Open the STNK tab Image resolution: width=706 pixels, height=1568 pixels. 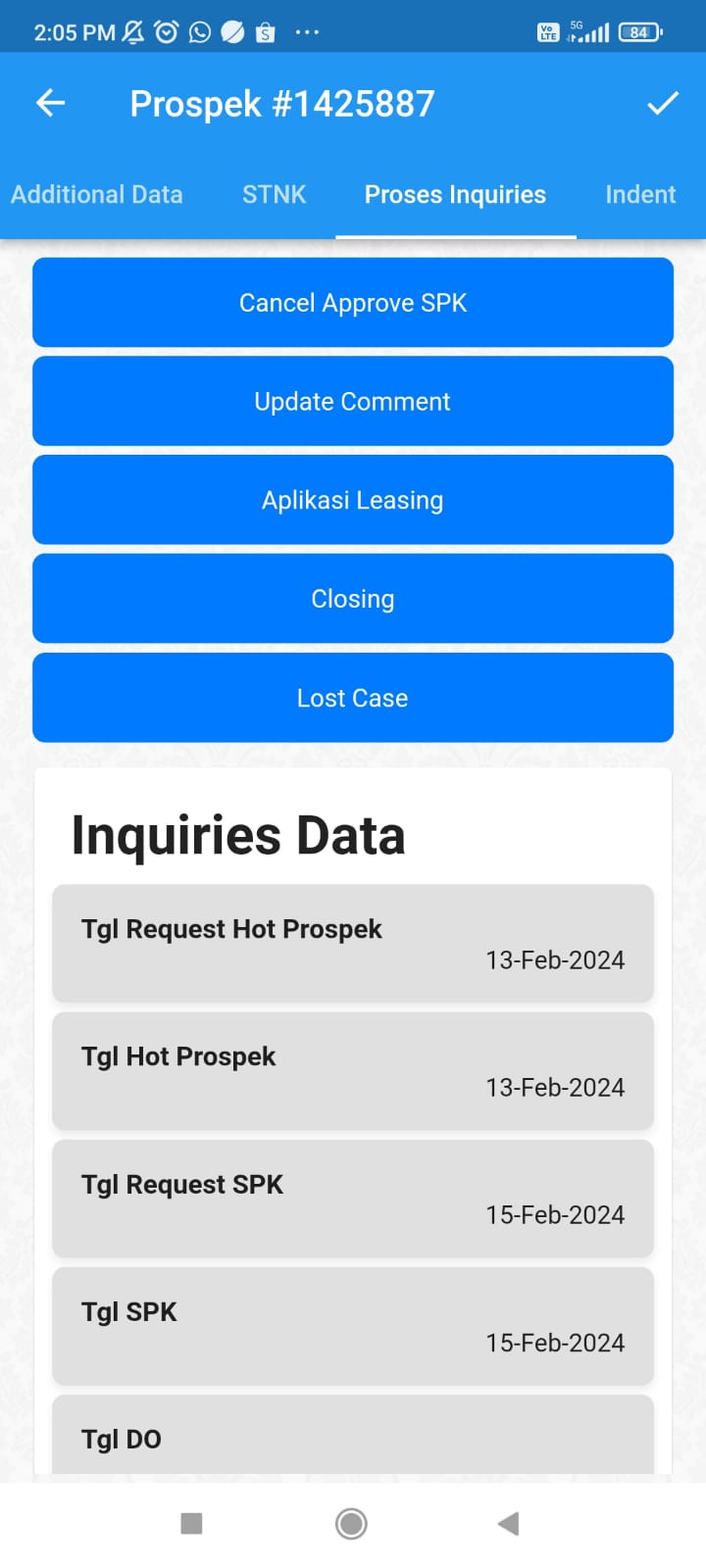[275, 194]
